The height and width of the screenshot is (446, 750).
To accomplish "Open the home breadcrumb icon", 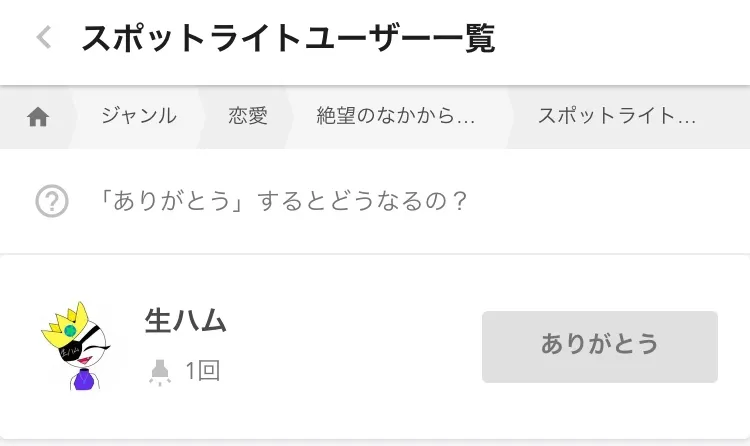I will (x=38, y=117).
